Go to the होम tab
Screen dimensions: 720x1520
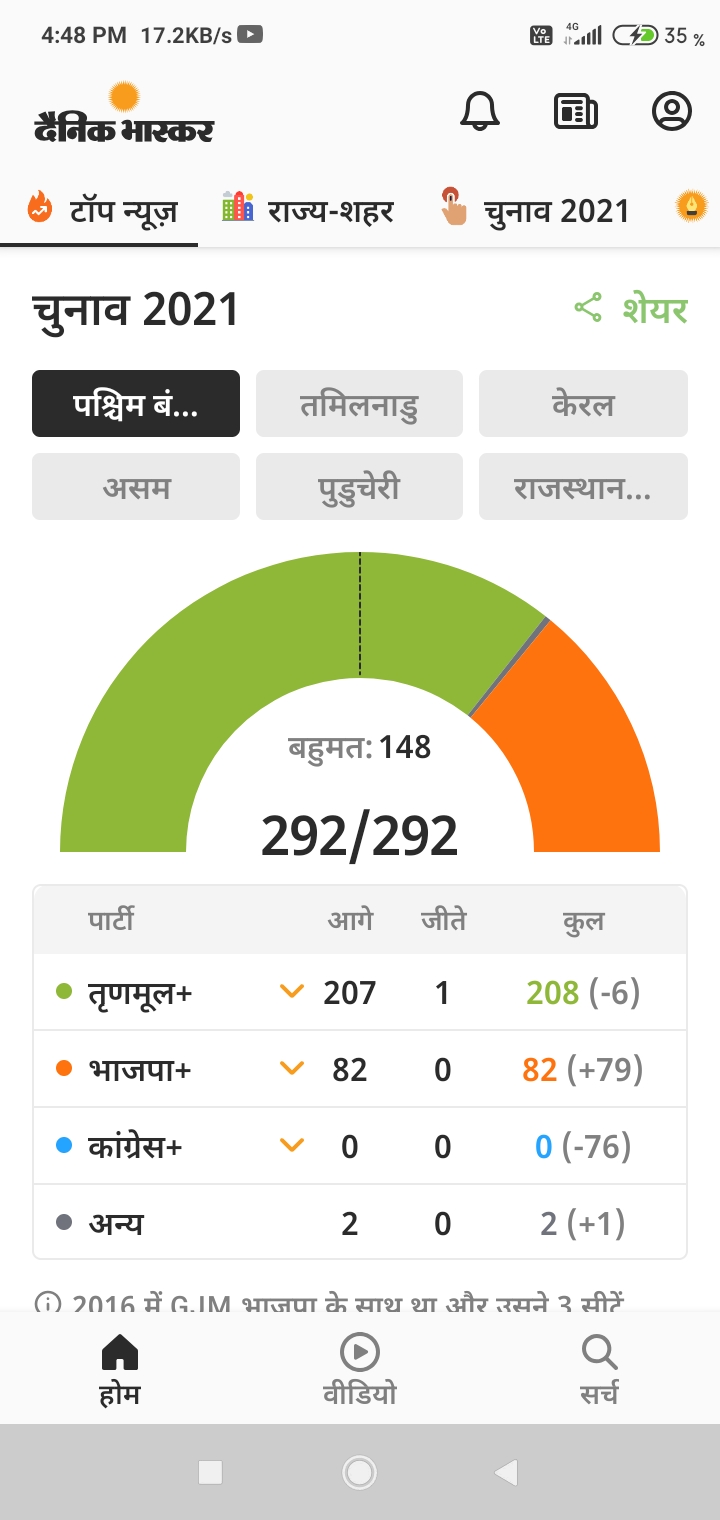[x=120, y=1370]
